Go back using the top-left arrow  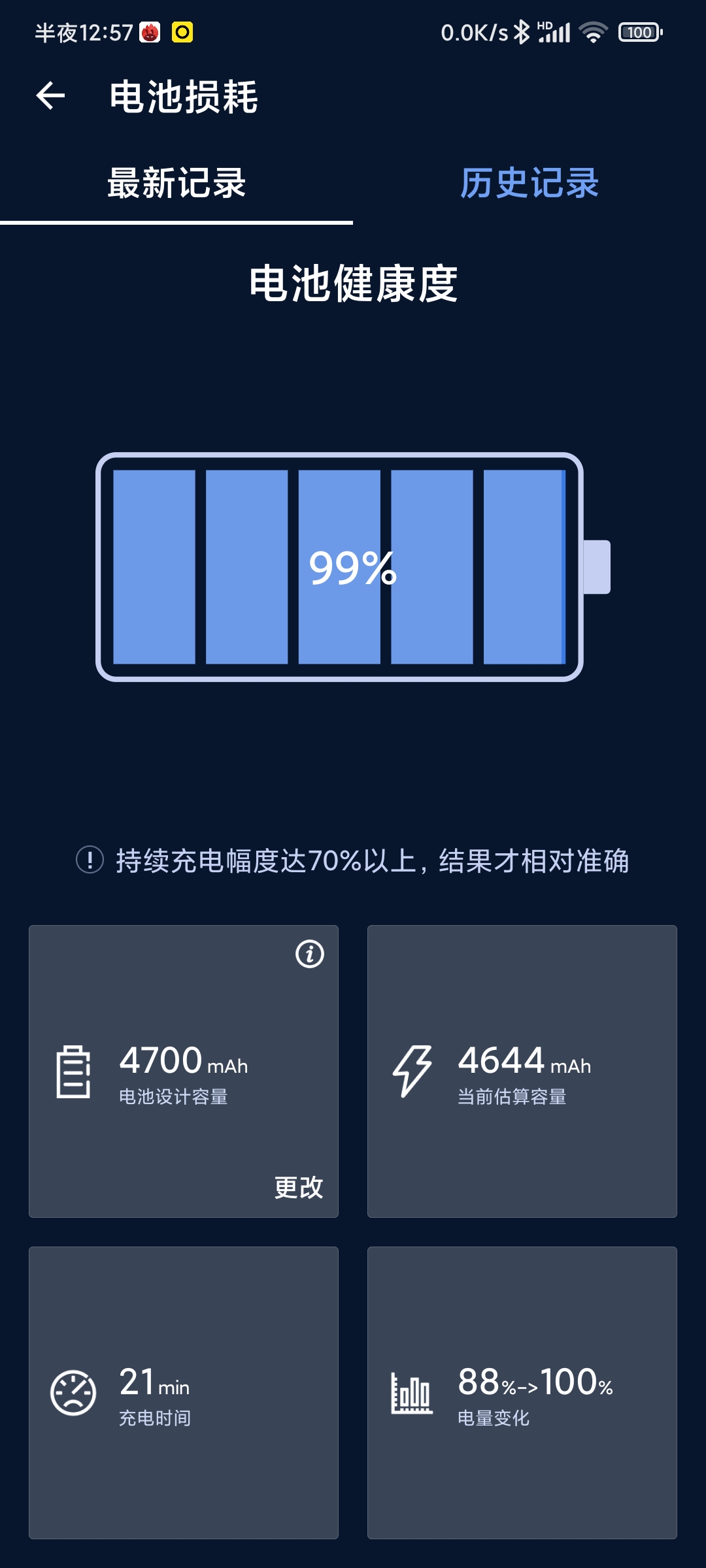pyautogui.click(x=50, y=97)
